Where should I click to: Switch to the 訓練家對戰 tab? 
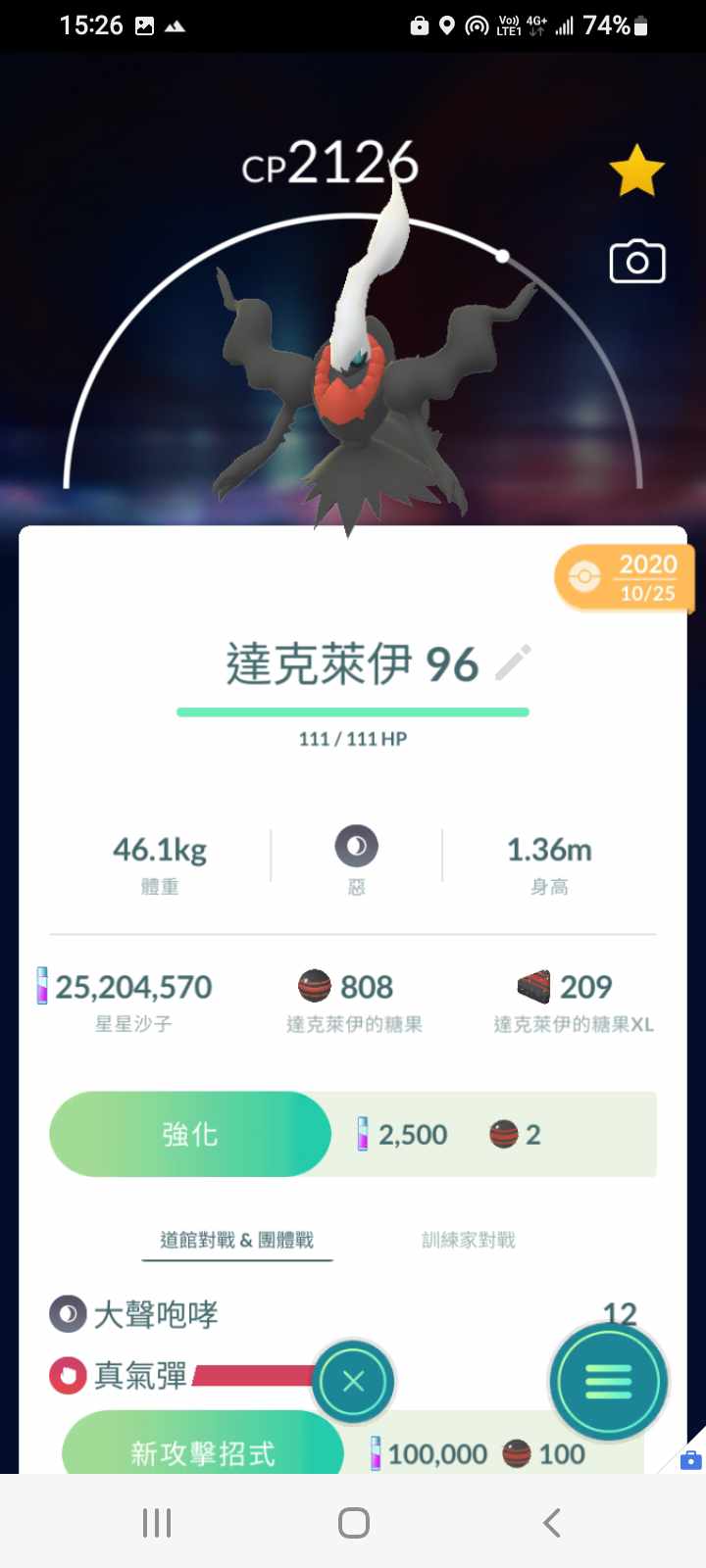point(468,1240)
